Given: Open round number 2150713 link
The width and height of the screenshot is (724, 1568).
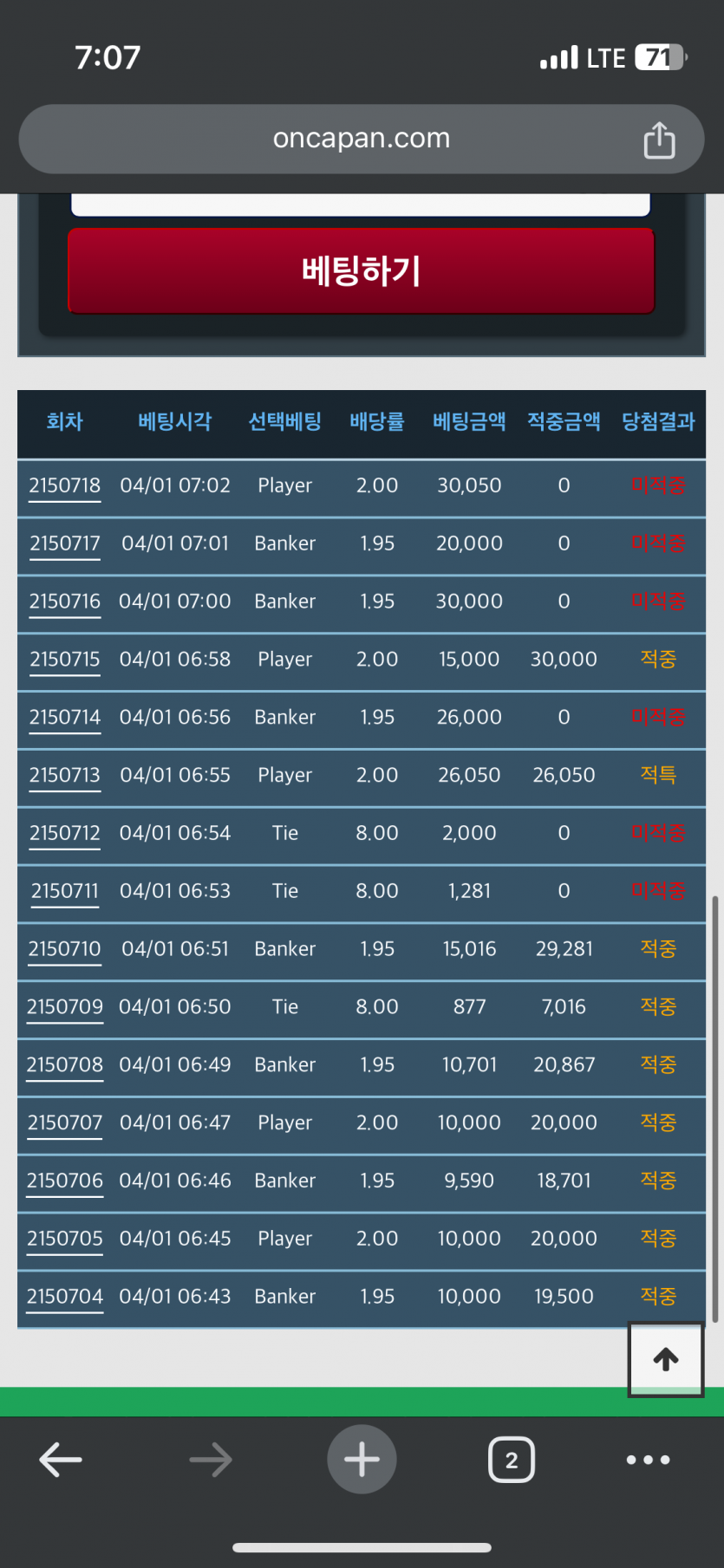Looking at the screenshot, I should (x=65, y=776).
